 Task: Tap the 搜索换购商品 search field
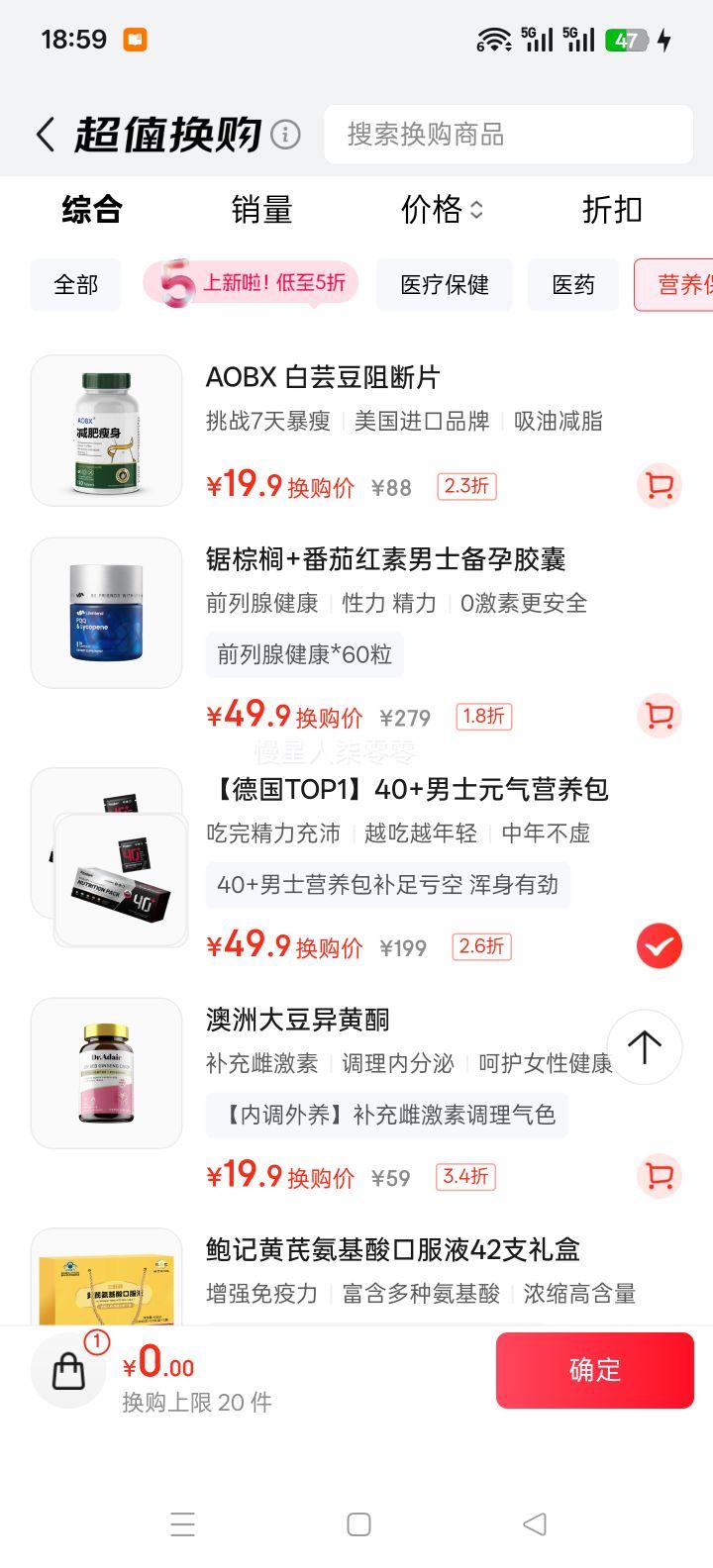(507, 135)
